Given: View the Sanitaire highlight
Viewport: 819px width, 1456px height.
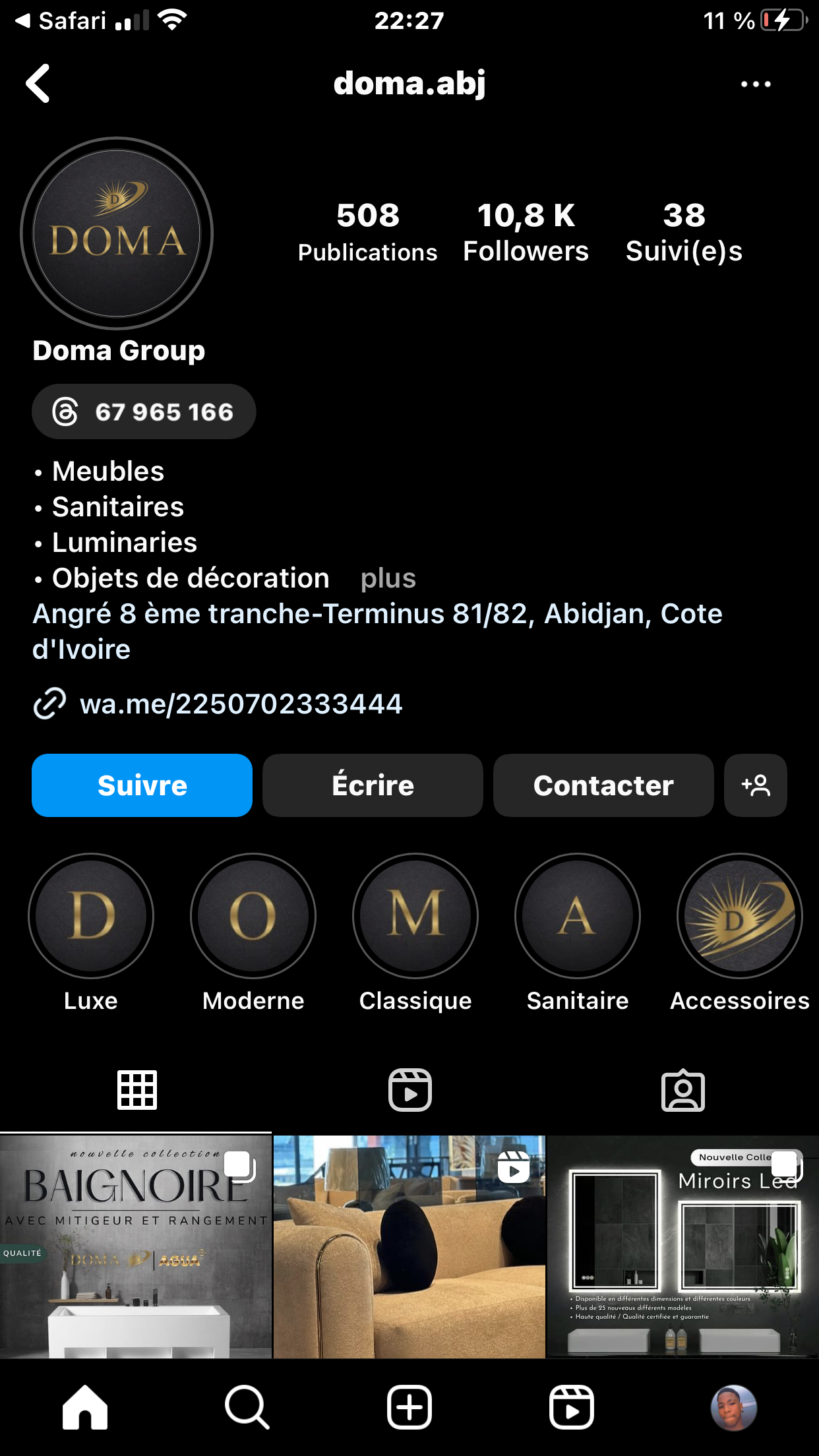Looking at the screenshot, I should coord(578,917).
